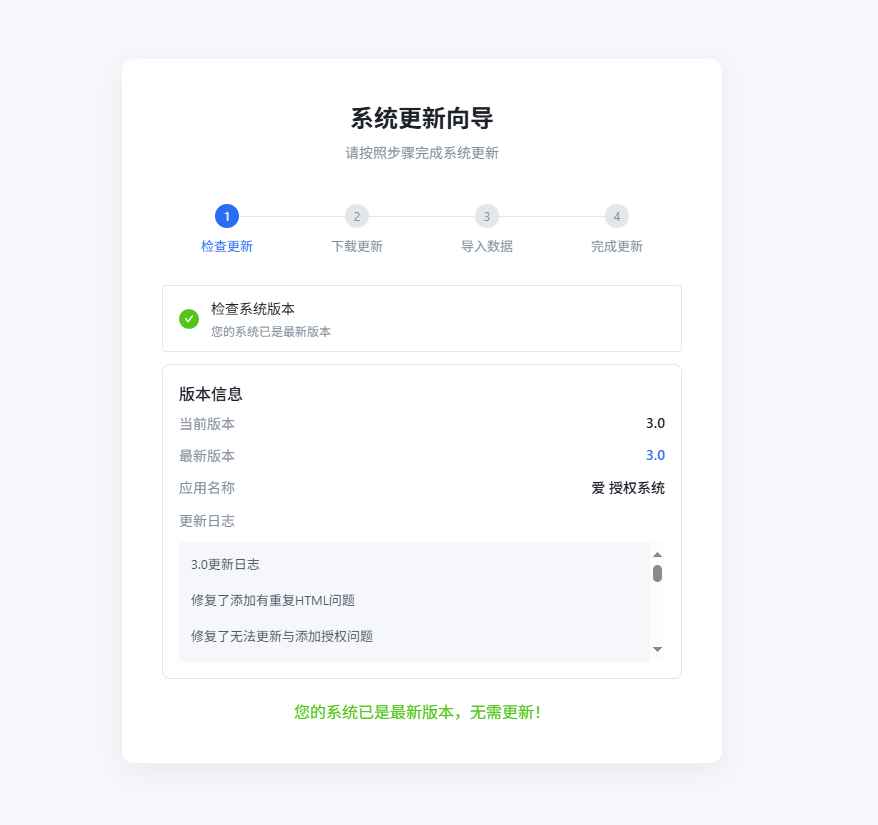Select step 3 导入数据
The width and height of the screenshot is (878, 825).
coord(487,216)
